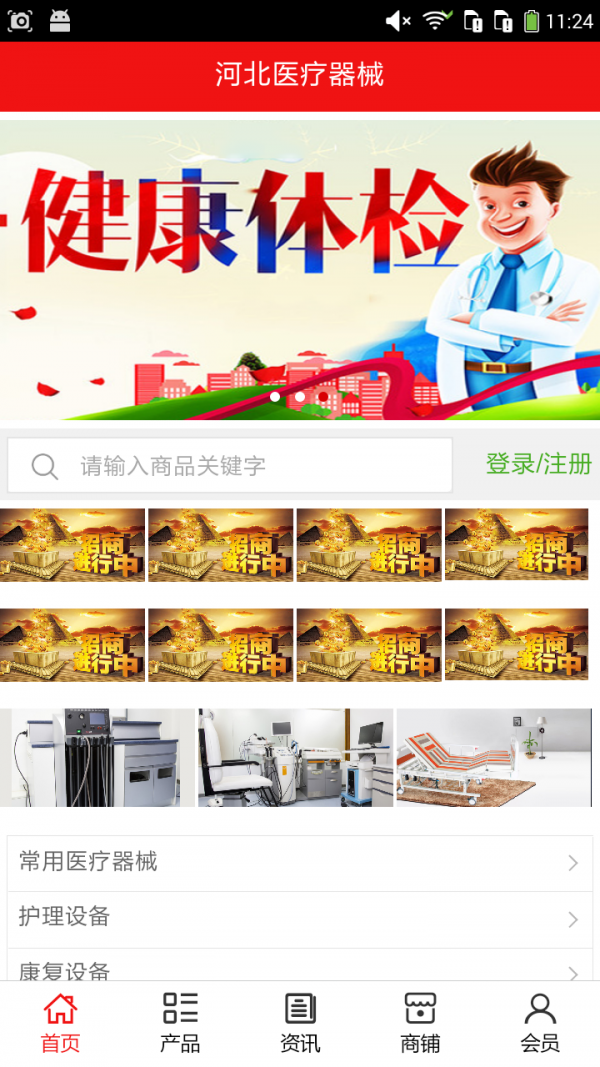Open the 健康体检 banner
Screen dimensions: 600x1067
(300, 268)
